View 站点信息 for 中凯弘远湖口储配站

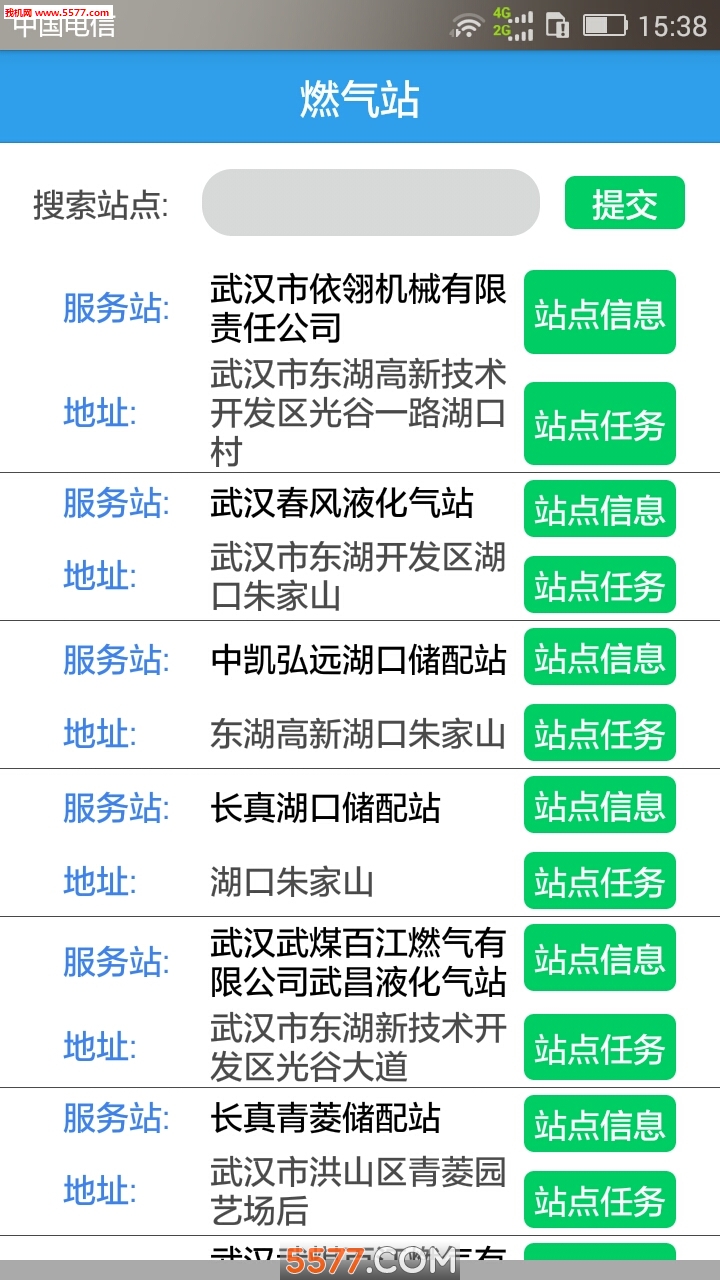(599, 657)
